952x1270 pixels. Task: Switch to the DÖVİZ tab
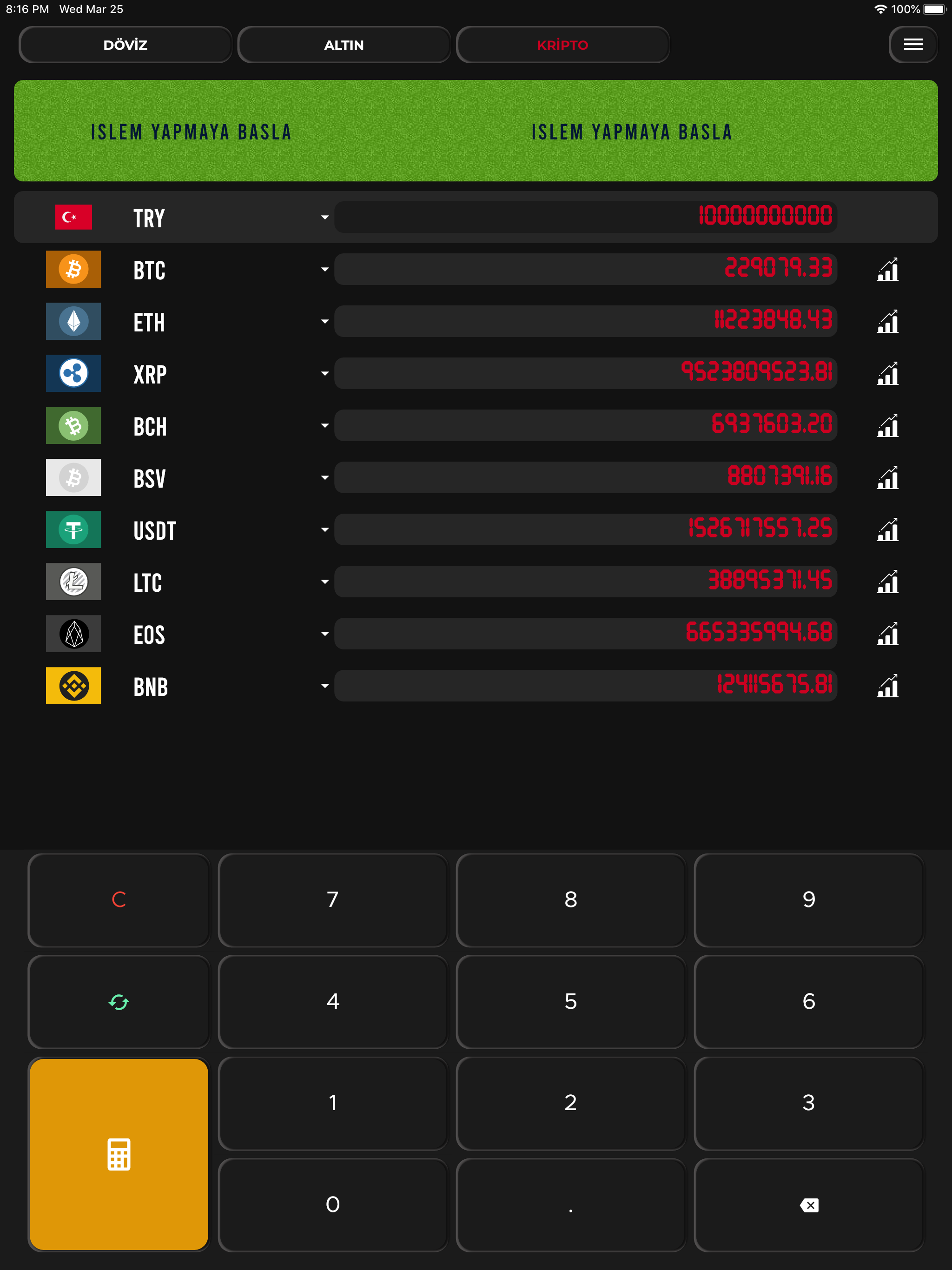pos(125,44)
